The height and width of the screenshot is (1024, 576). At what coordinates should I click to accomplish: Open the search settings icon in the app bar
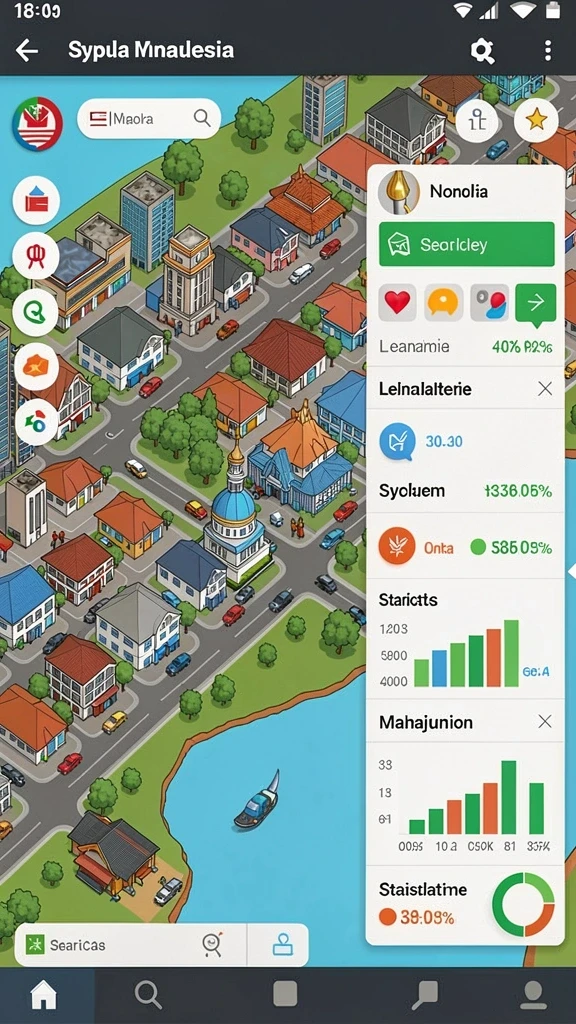click(x=483, y=51)
